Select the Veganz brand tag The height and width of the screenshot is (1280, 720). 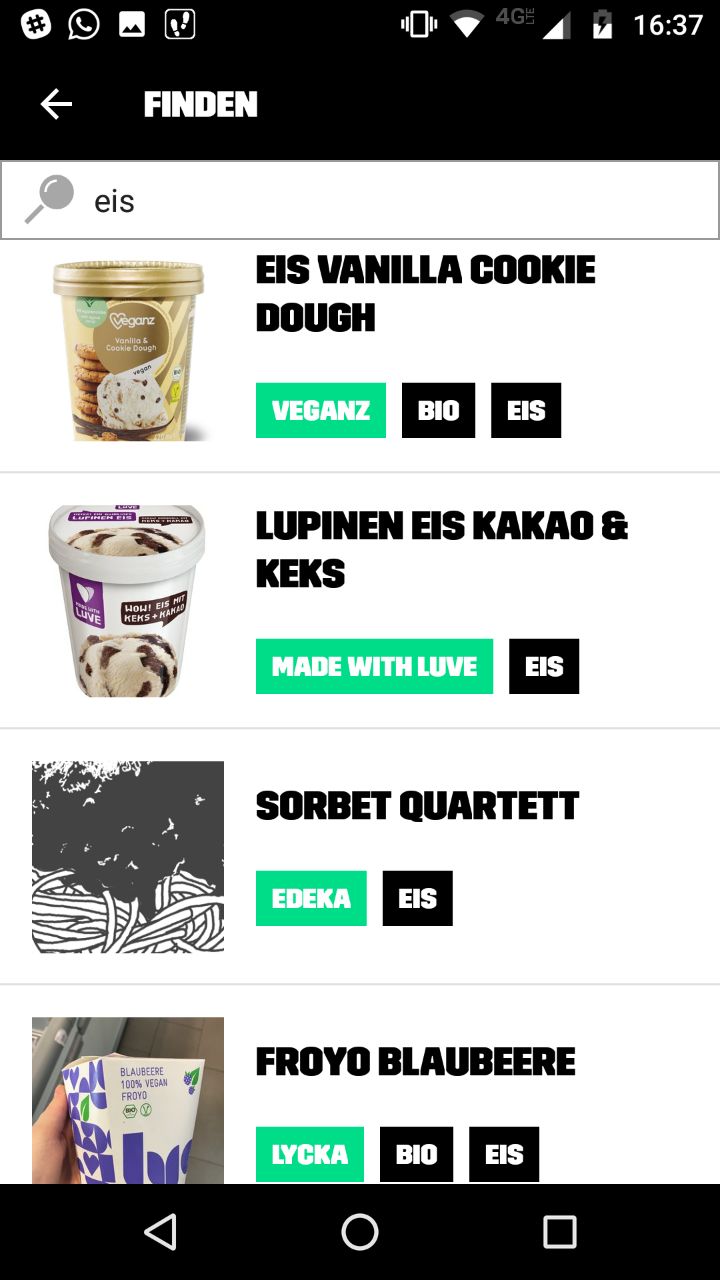[x=321, y=410]
